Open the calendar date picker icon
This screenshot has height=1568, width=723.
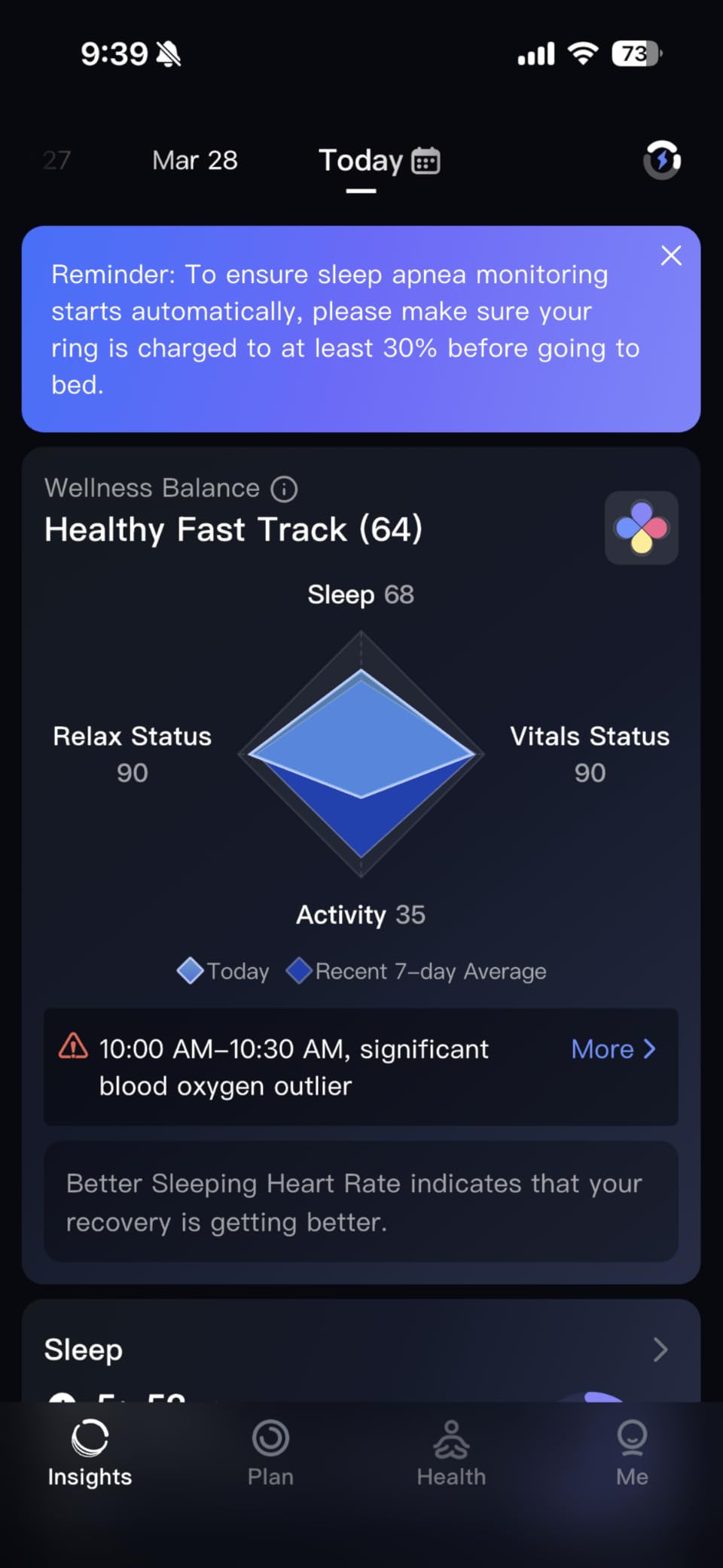[x=425, y=160]
